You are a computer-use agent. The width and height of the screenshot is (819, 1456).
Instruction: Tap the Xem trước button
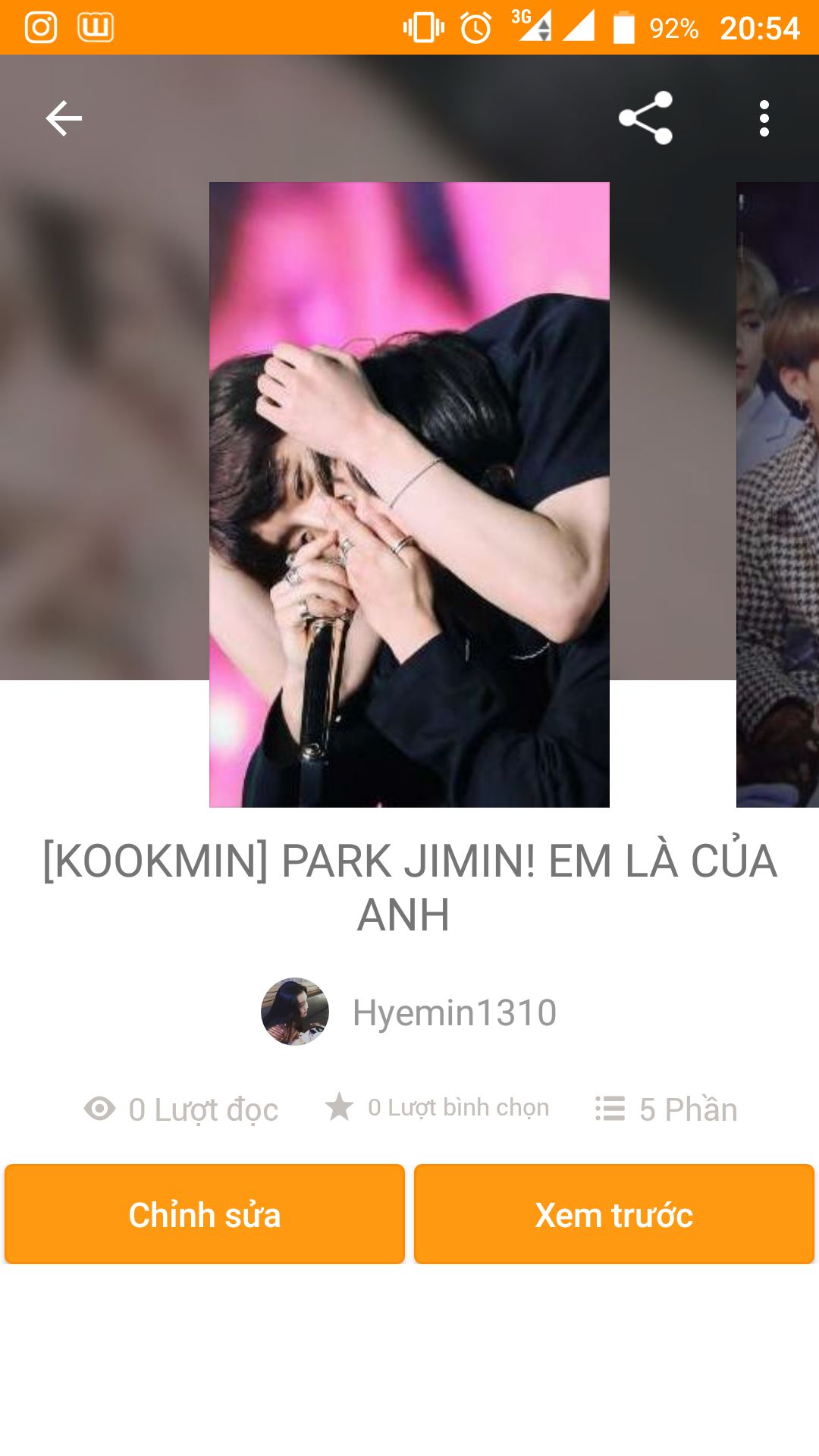click(x=614, y=1214)
